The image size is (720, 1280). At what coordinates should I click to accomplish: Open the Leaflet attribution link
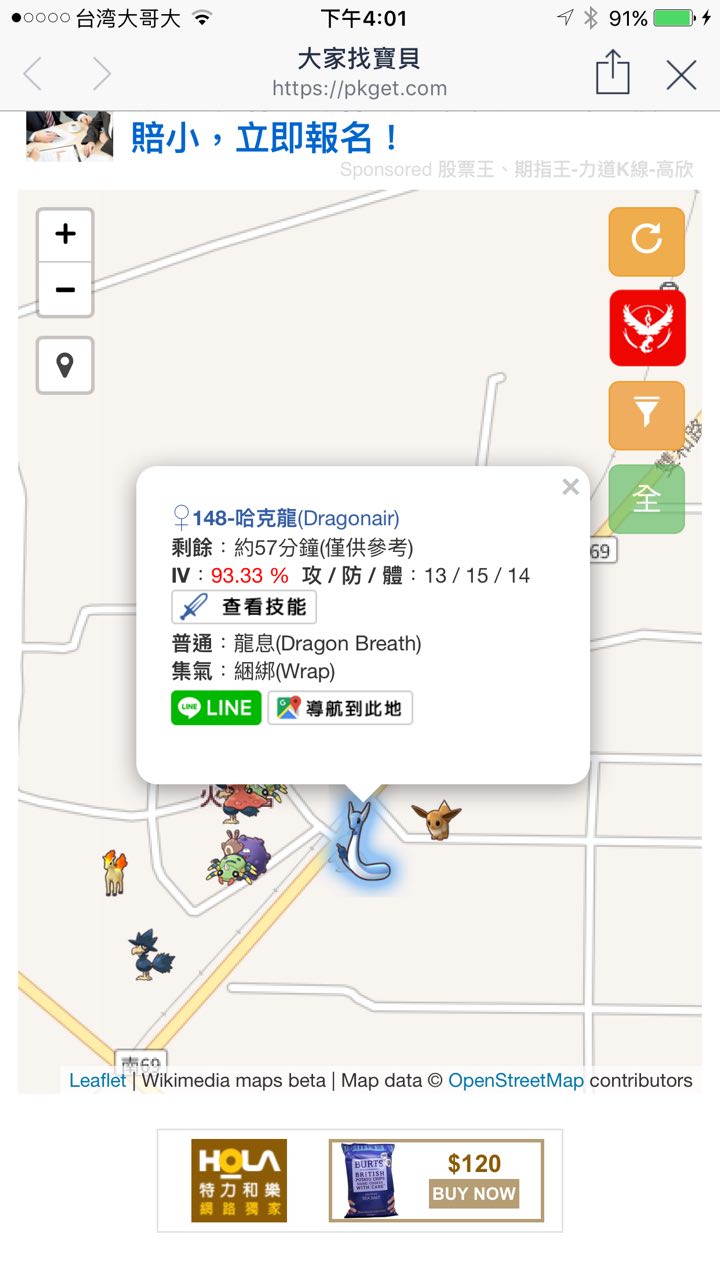pos(97,1080)
